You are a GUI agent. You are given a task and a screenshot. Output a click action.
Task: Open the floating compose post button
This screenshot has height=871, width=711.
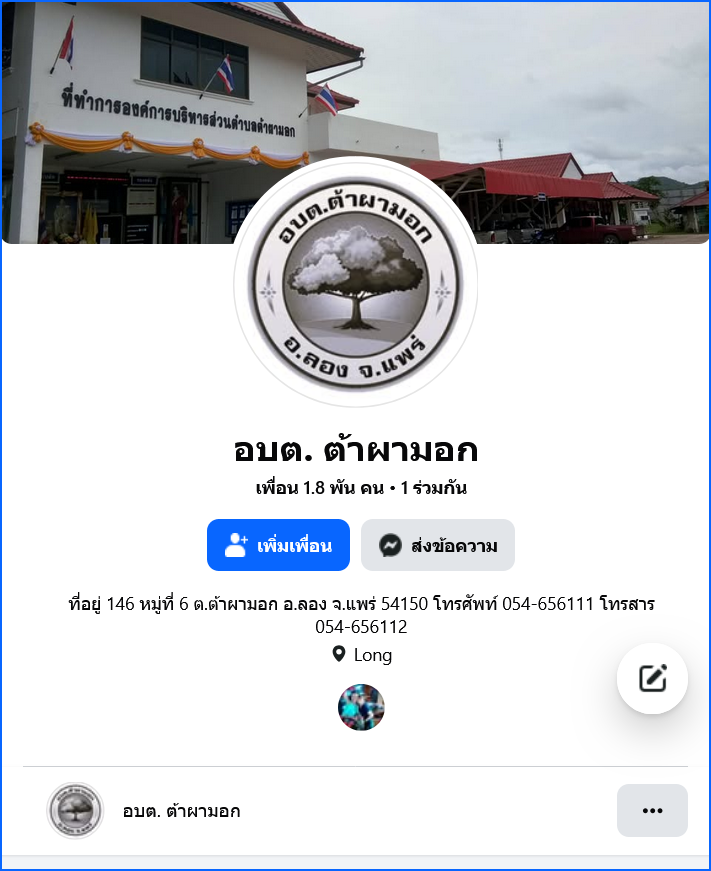coord(652,678)
